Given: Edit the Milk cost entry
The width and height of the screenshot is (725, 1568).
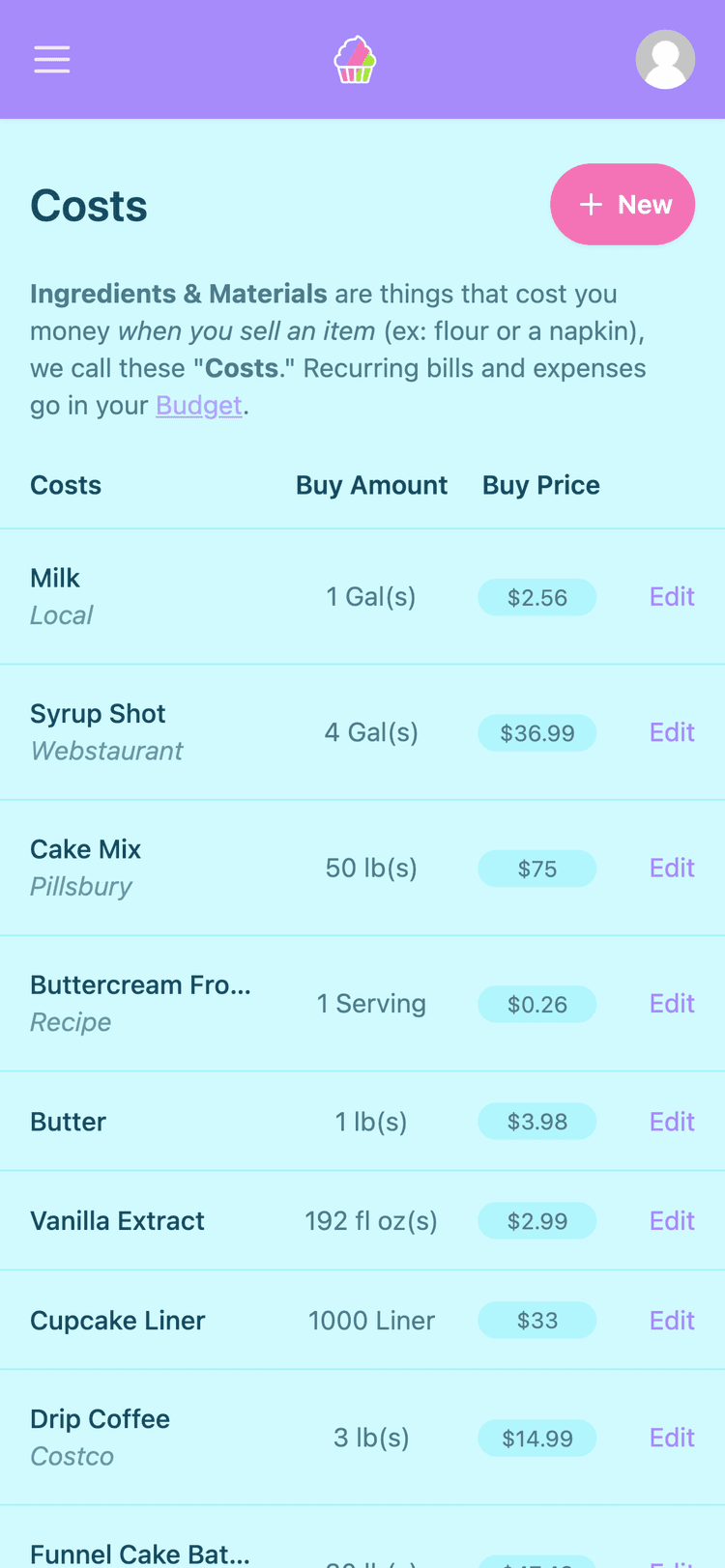Looking at the screenshot, I should click(672, 596).
